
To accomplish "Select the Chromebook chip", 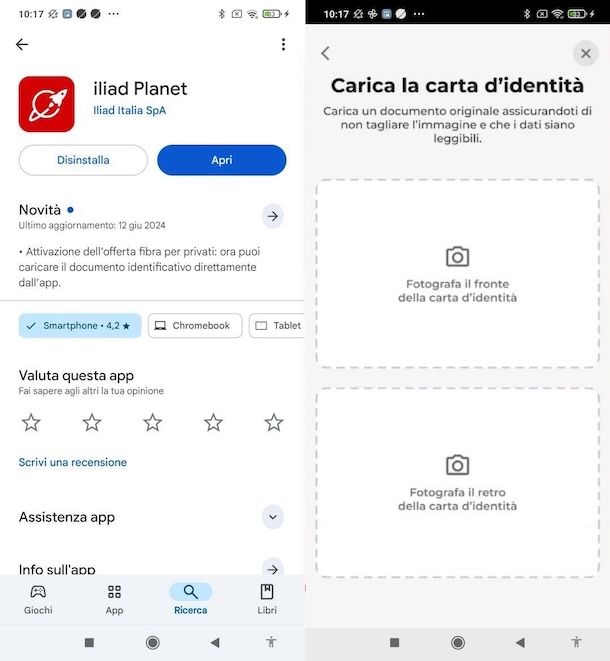I will click(x=193, y=325).
